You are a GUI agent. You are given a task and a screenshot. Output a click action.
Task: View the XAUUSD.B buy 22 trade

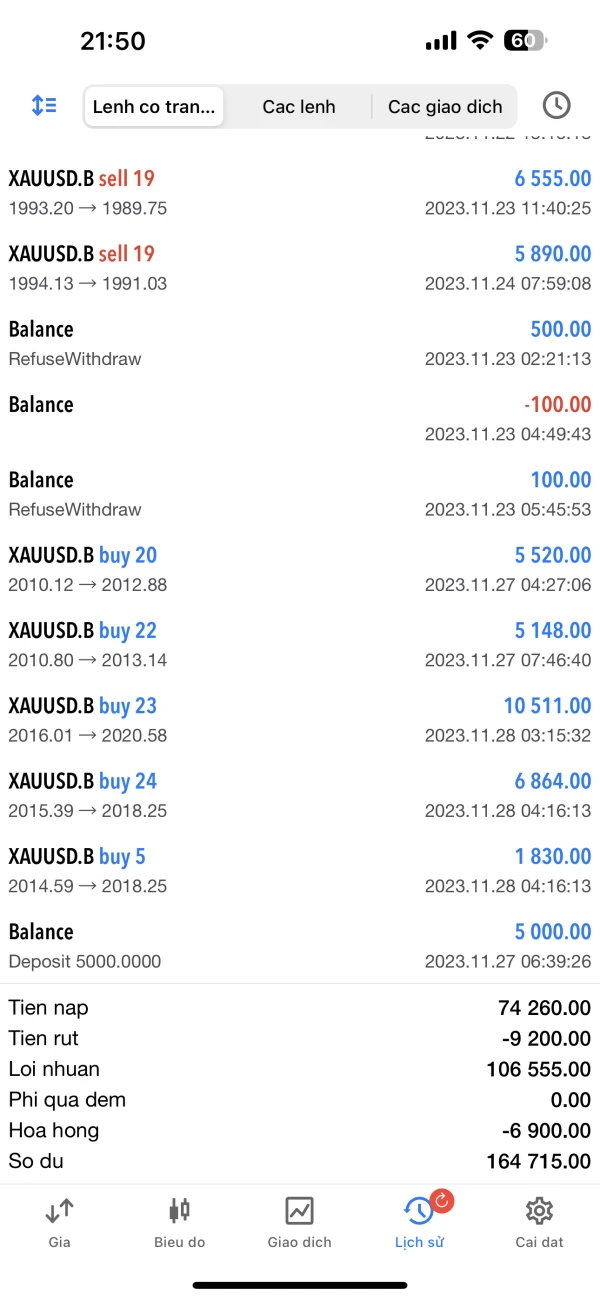tap(300, 645)
